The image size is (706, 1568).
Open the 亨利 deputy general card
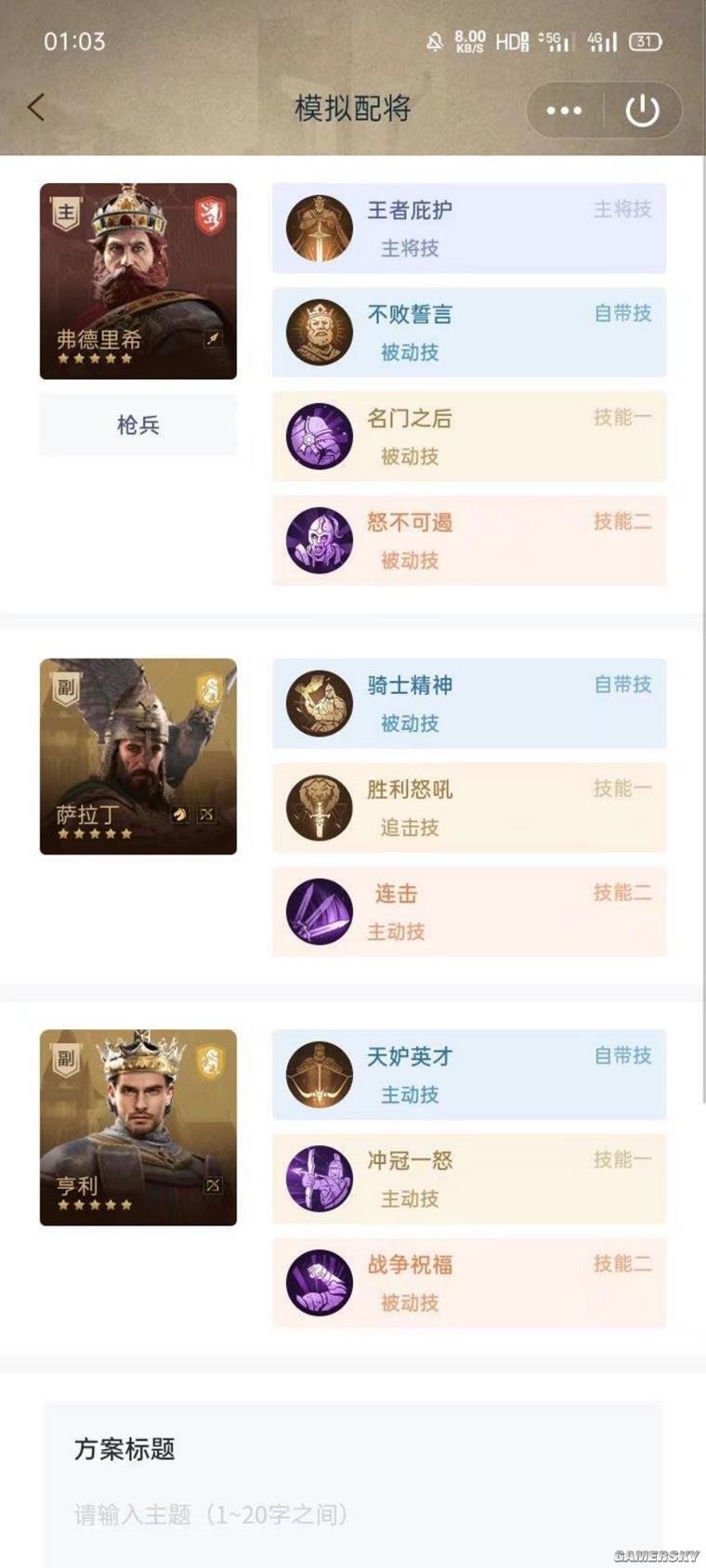coord(137,1127)
